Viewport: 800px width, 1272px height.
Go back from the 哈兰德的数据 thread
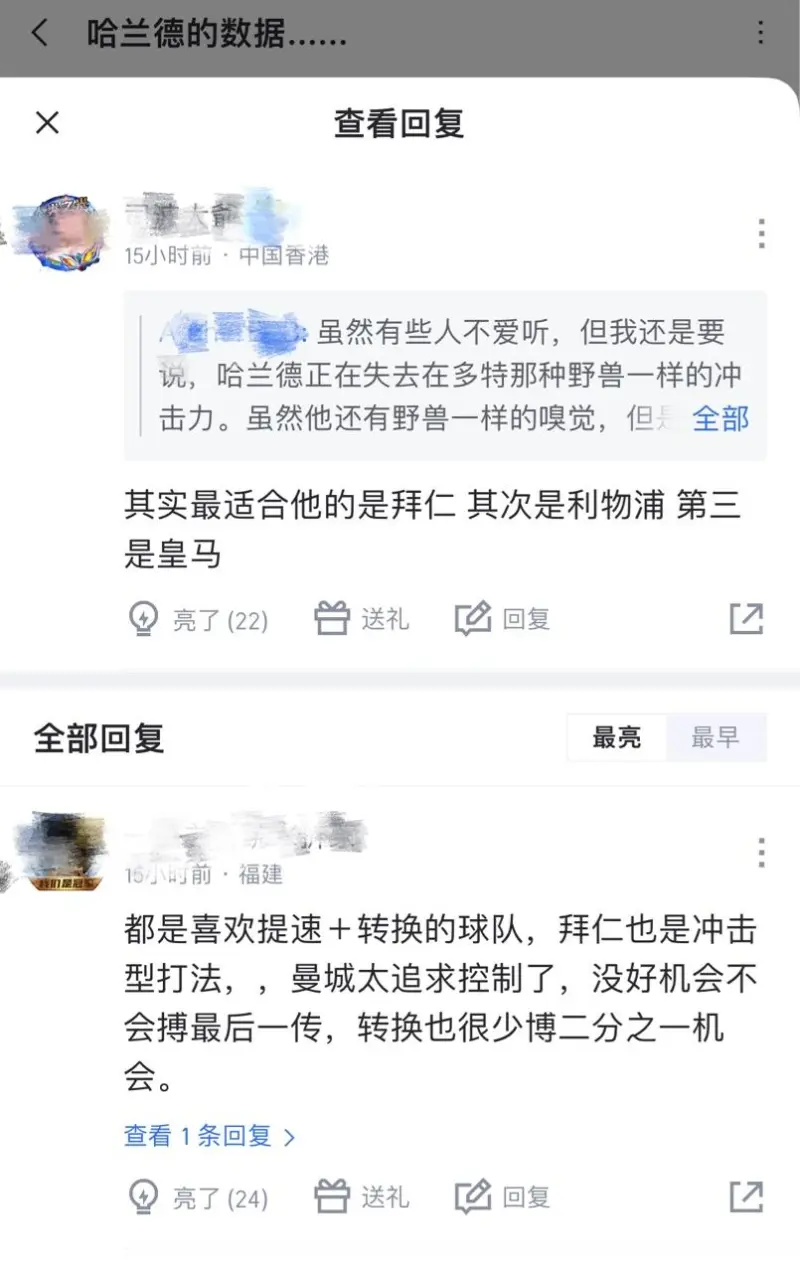[x=40, y=33]
